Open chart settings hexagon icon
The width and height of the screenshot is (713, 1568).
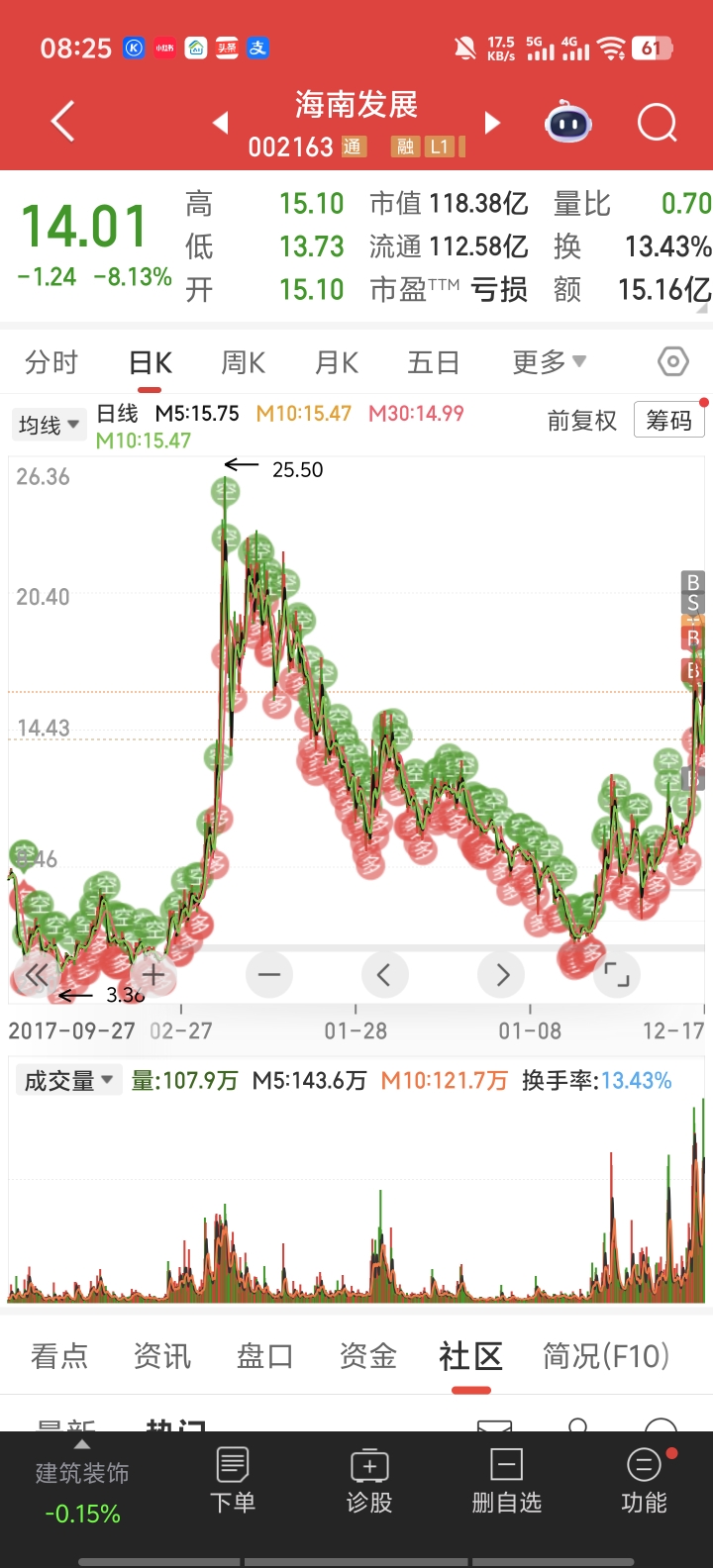[673, 362]
